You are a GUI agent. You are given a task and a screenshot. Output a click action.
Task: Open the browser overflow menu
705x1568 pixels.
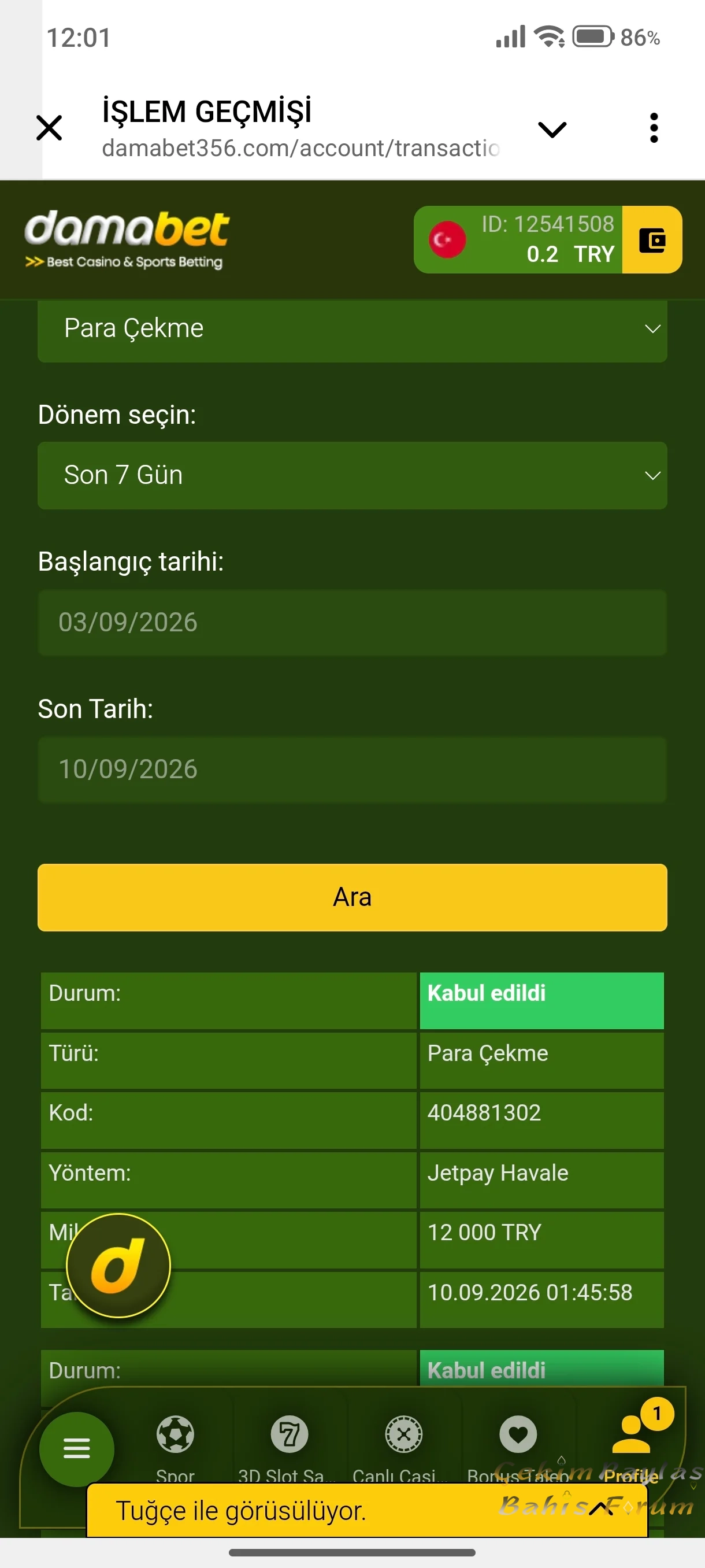[654, 128]
